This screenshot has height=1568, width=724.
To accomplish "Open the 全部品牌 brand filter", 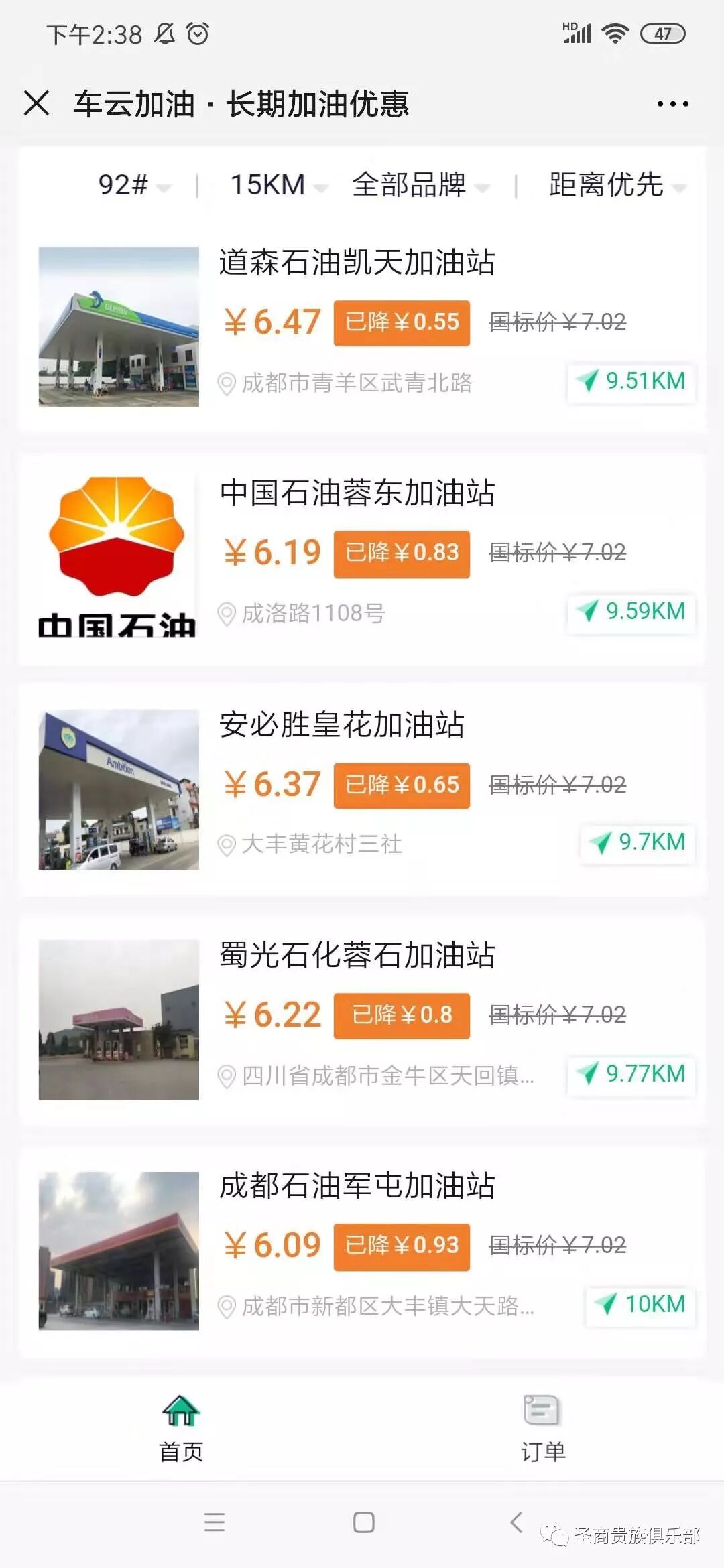I will [x=420, y=185].
